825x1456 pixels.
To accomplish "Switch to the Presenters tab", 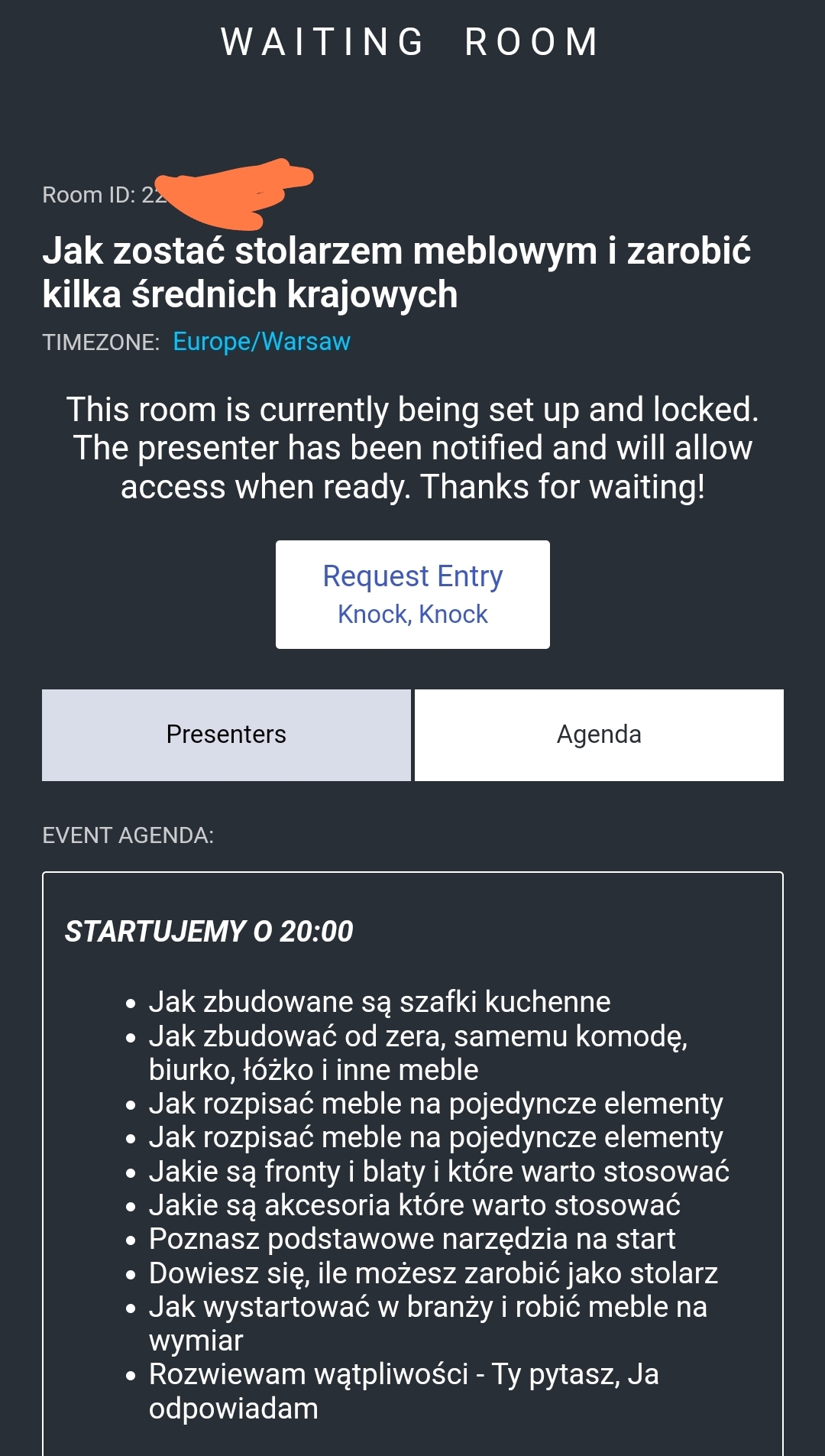I will coord(226,734).
